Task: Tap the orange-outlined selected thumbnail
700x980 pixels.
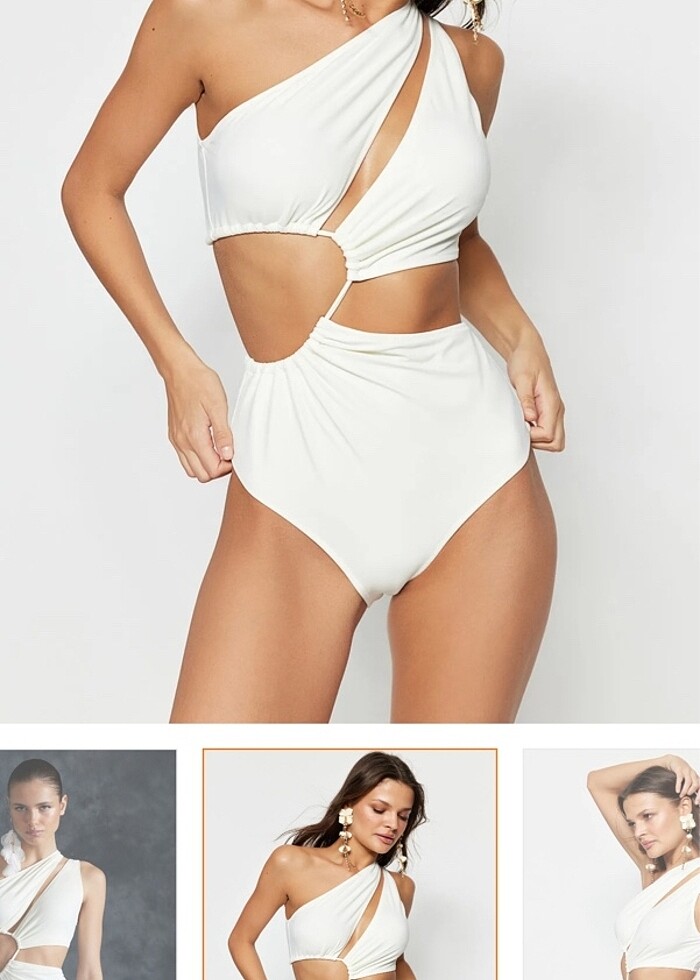Action: (x=350, y=865)
